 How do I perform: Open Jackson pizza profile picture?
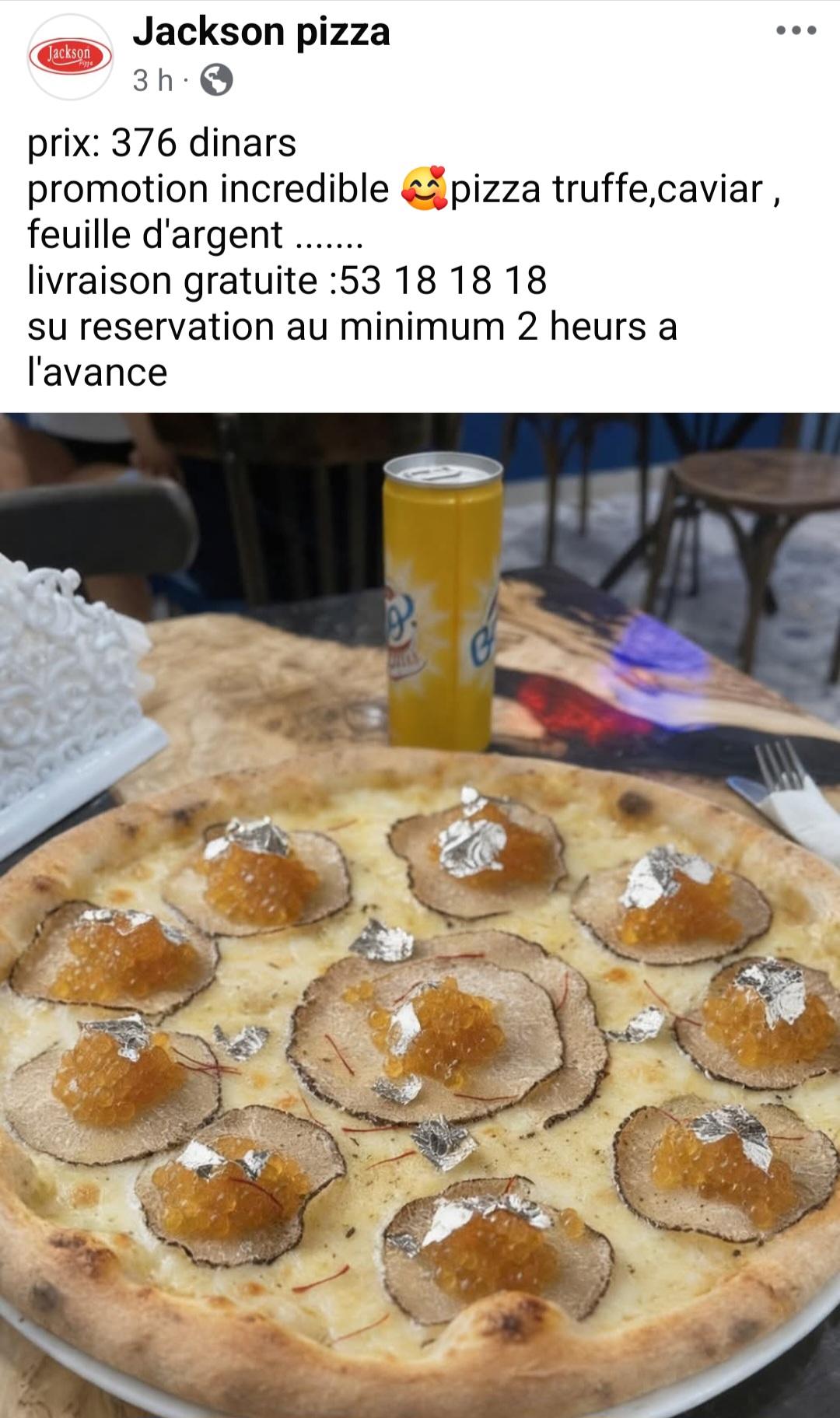pos(70,56)
